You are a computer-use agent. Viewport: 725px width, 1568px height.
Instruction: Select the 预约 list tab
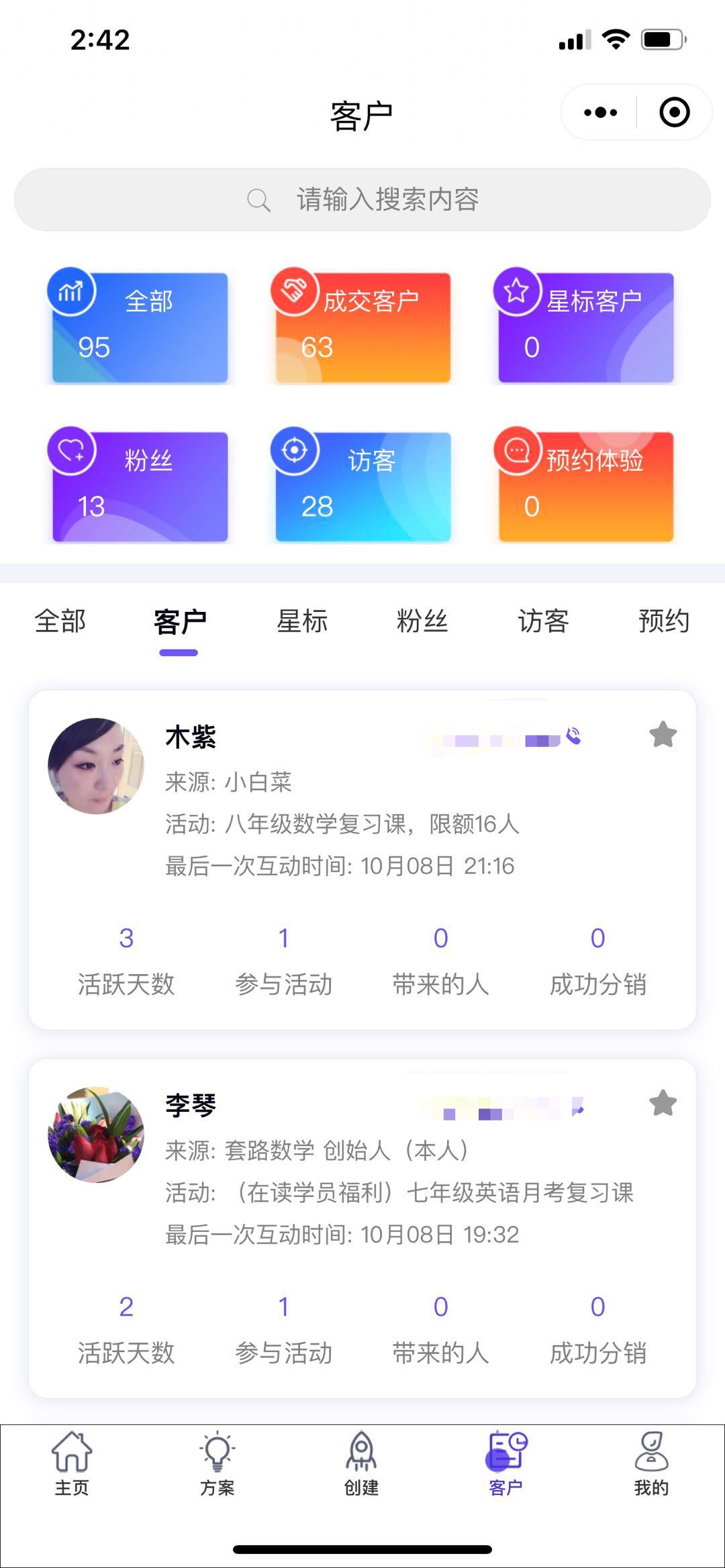[x=663, y=621]
